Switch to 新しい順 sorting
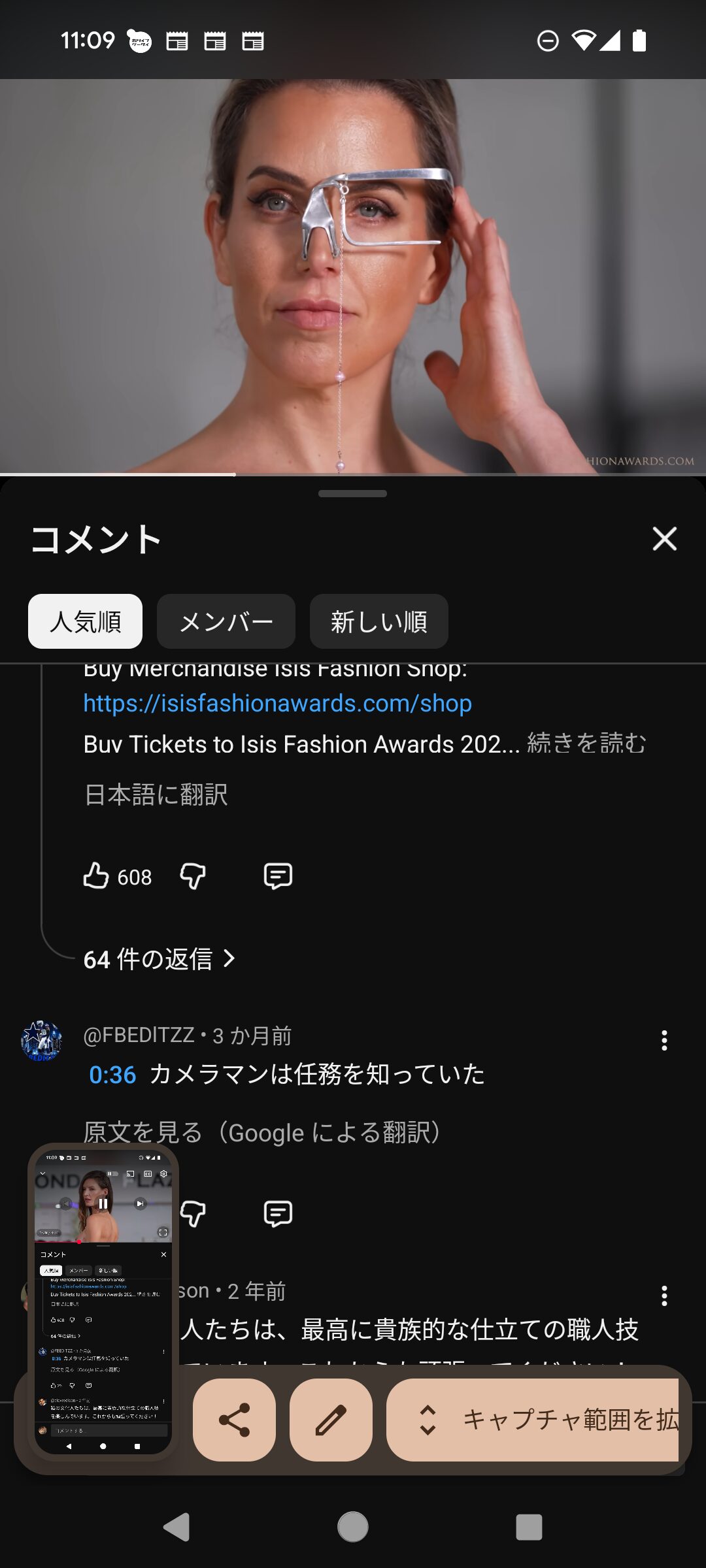This screenshot has width=706, height=1568. point(378,621)
